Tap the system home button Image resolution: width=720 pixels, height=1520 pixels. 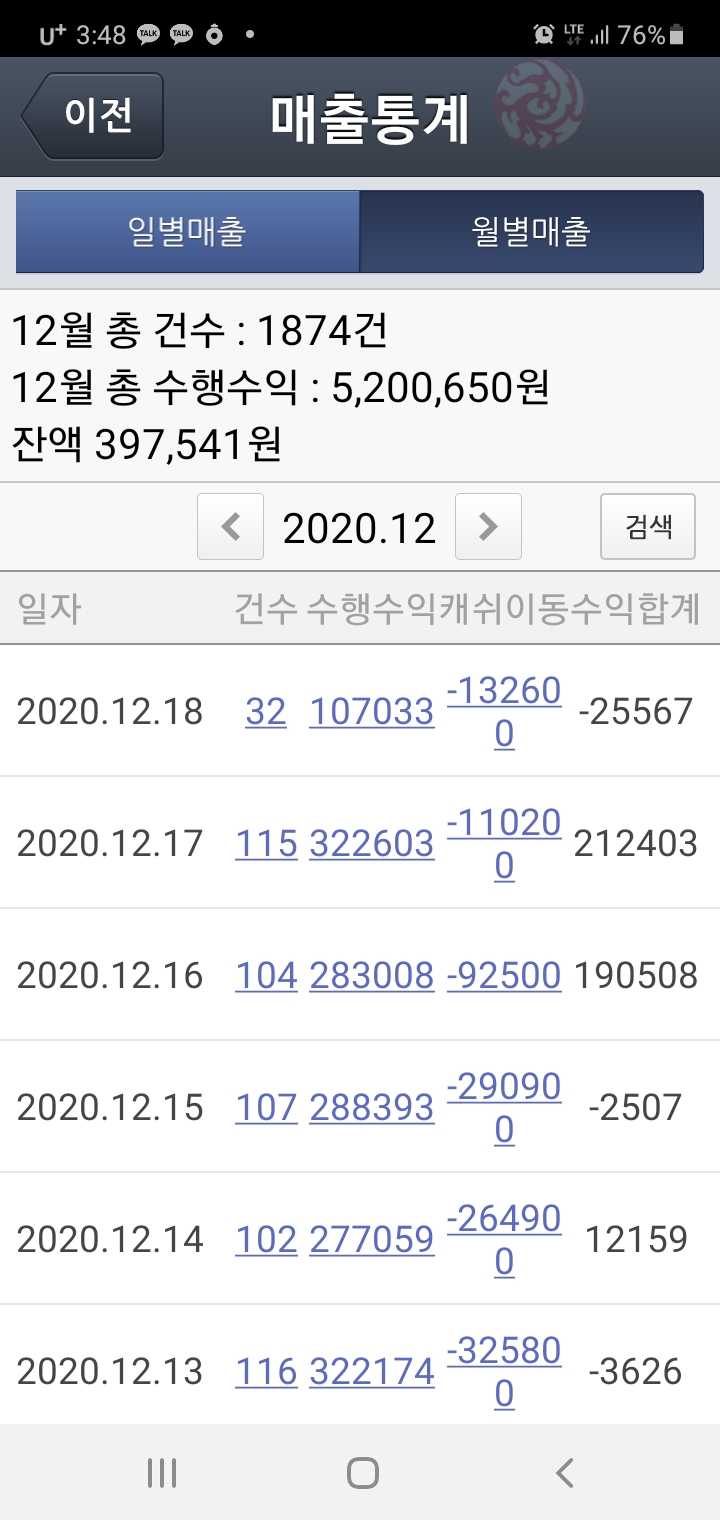point(362,1472)
